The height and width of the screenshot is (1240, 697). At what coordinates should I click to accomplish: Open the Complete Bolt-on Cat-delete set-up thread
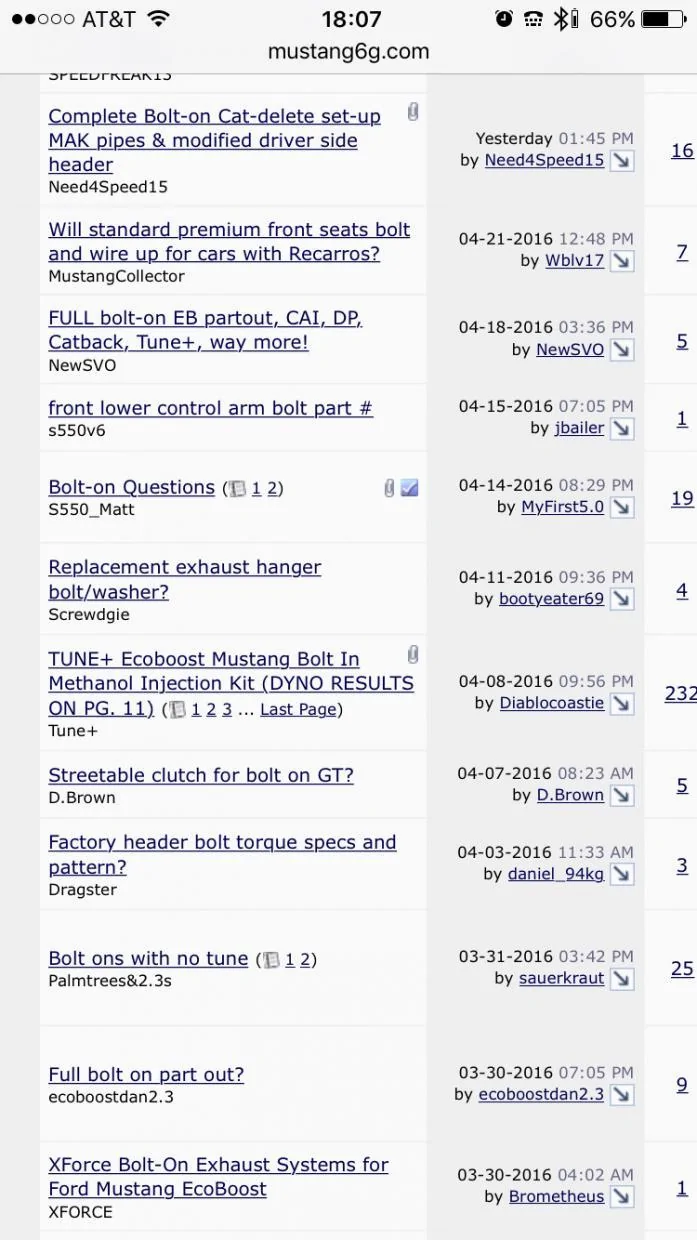click(214, 140)
